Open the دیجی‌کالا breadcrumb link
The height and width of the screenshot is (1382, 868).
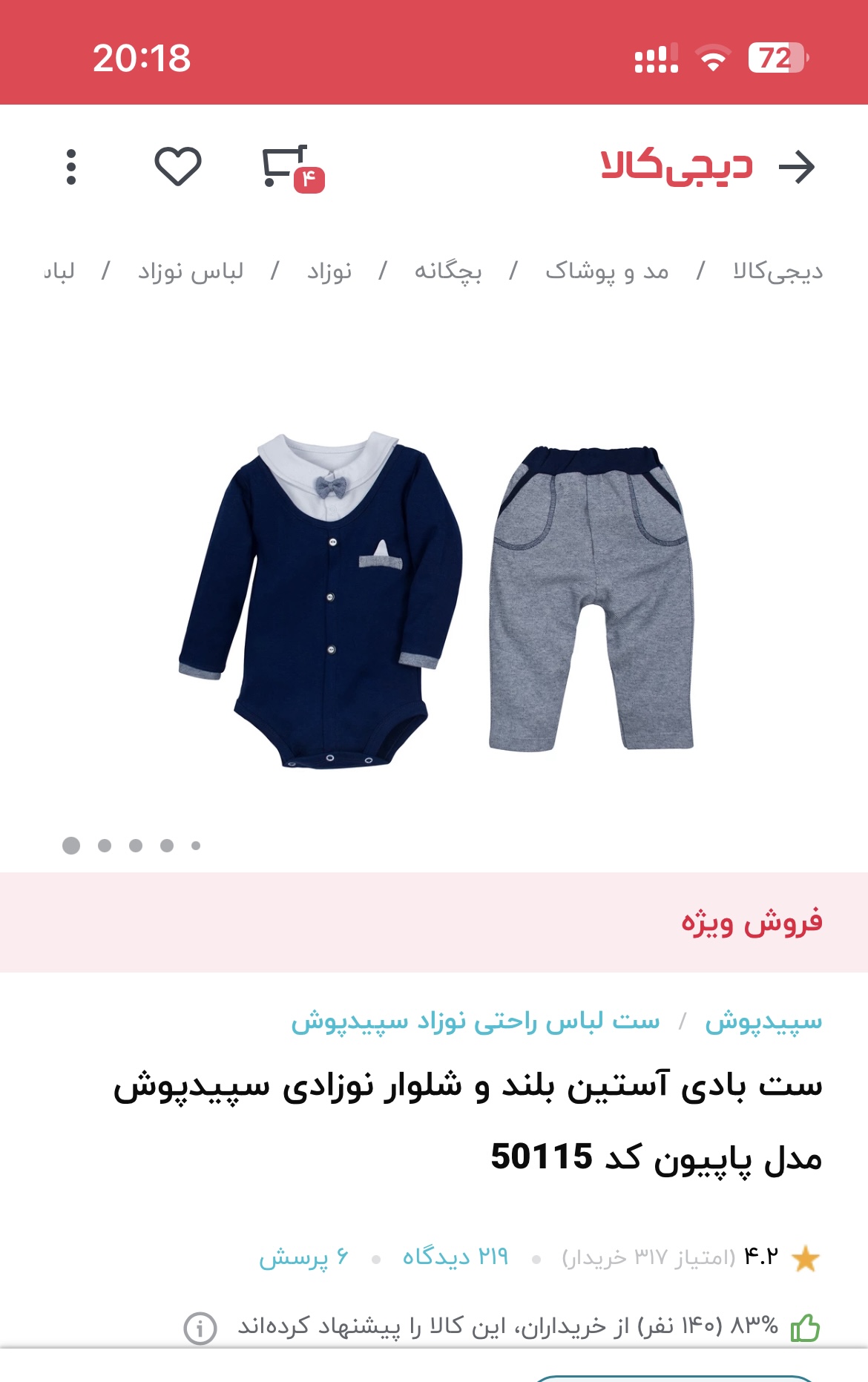[x=777, y=272]
